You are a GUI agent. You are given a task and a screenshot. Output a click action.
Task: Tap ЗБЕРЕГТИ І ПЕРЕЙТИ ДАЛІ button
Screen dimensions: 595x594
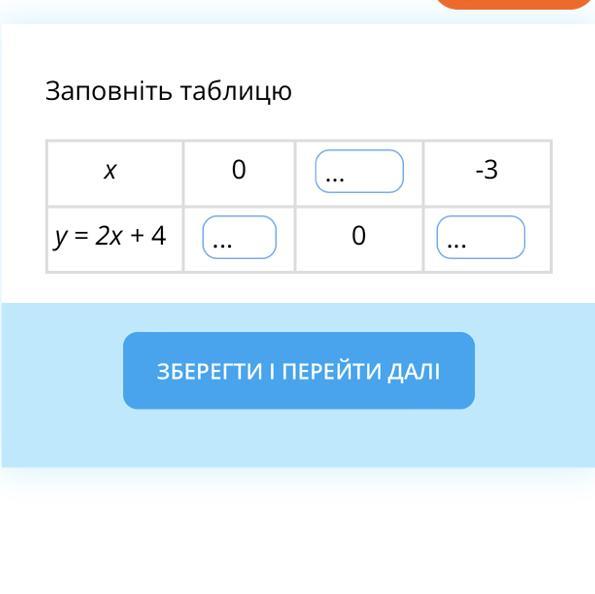(299, 370)
